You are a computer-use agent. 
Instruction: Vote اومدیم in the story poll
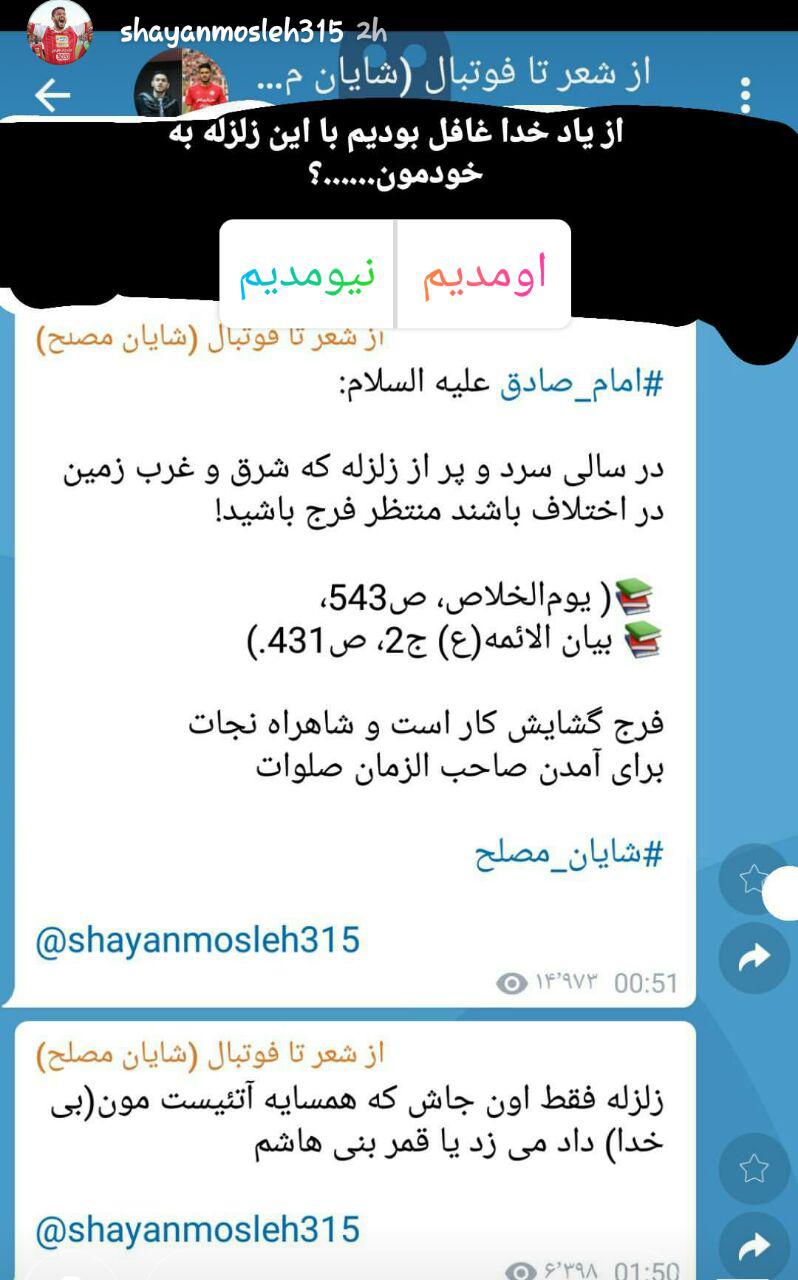tap(484, 274)
